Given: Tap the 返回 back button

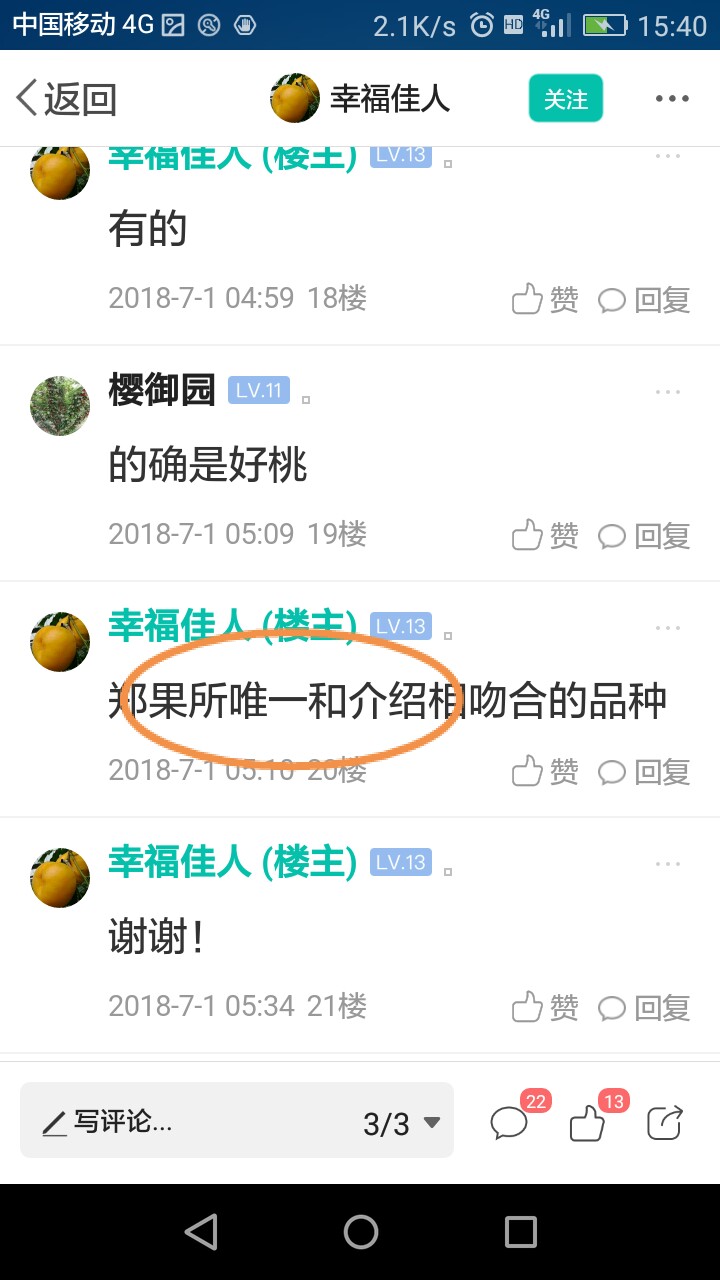Looking at the screenshot, I should tap(66, 99).
